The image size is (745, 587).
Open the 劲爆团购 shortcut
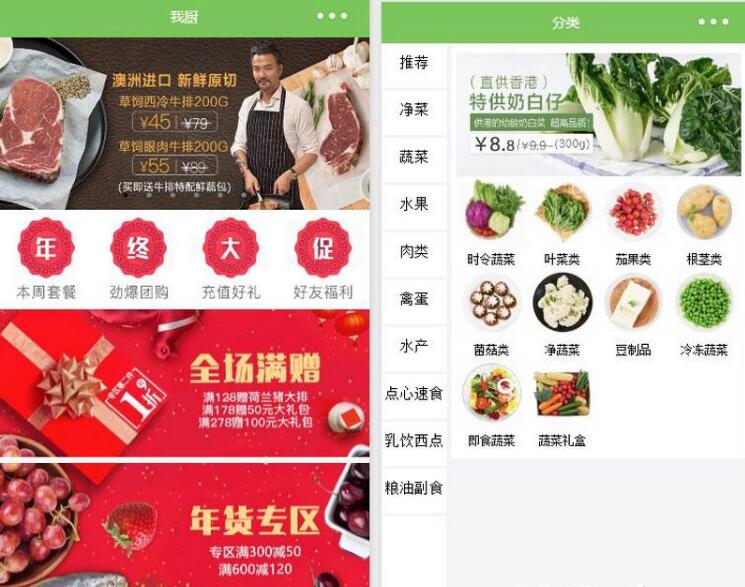(x=138, y=259)
